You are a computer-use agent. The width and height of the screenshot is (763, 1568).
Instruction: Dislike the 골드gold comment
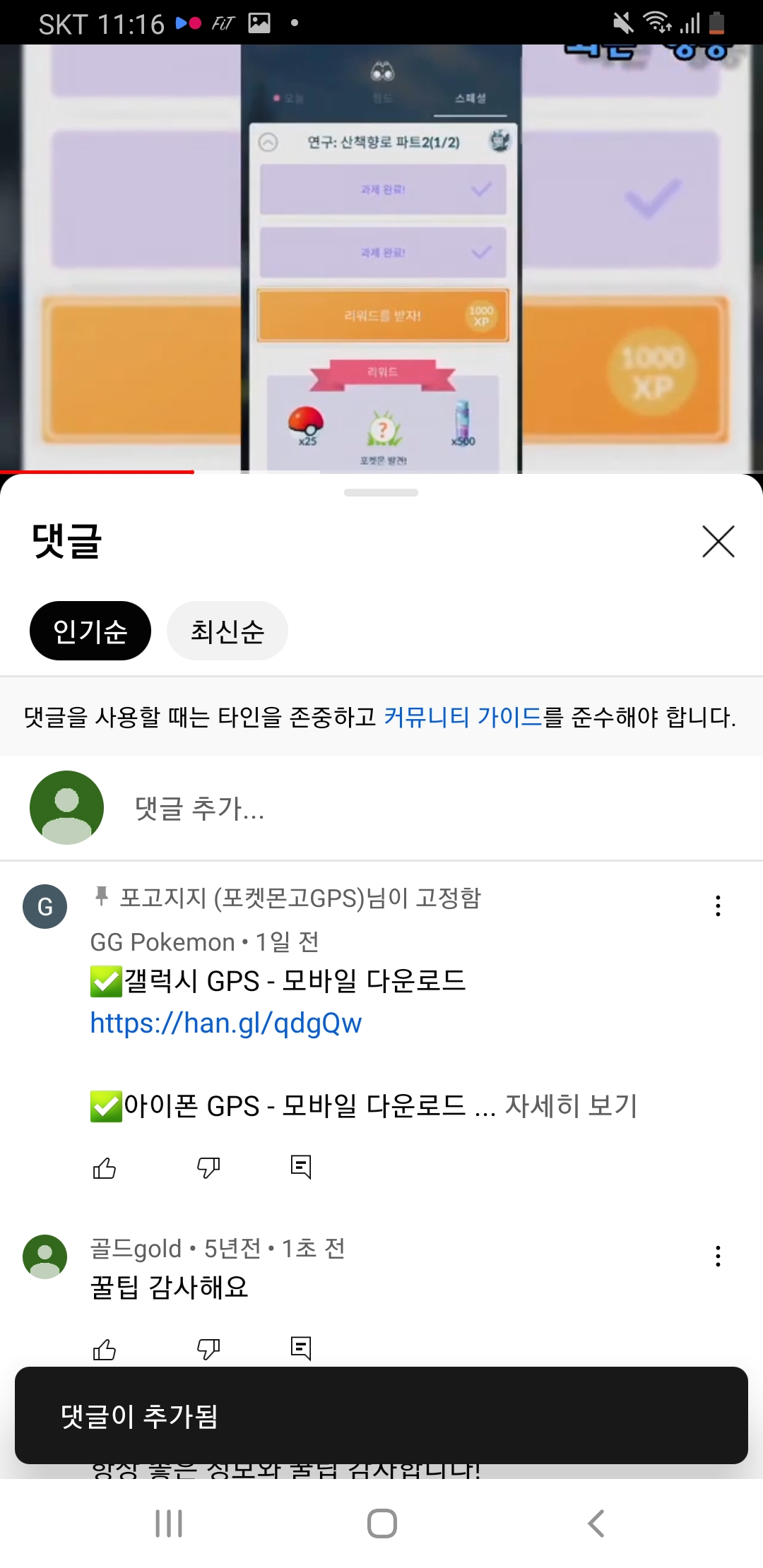coord(208,1349)
